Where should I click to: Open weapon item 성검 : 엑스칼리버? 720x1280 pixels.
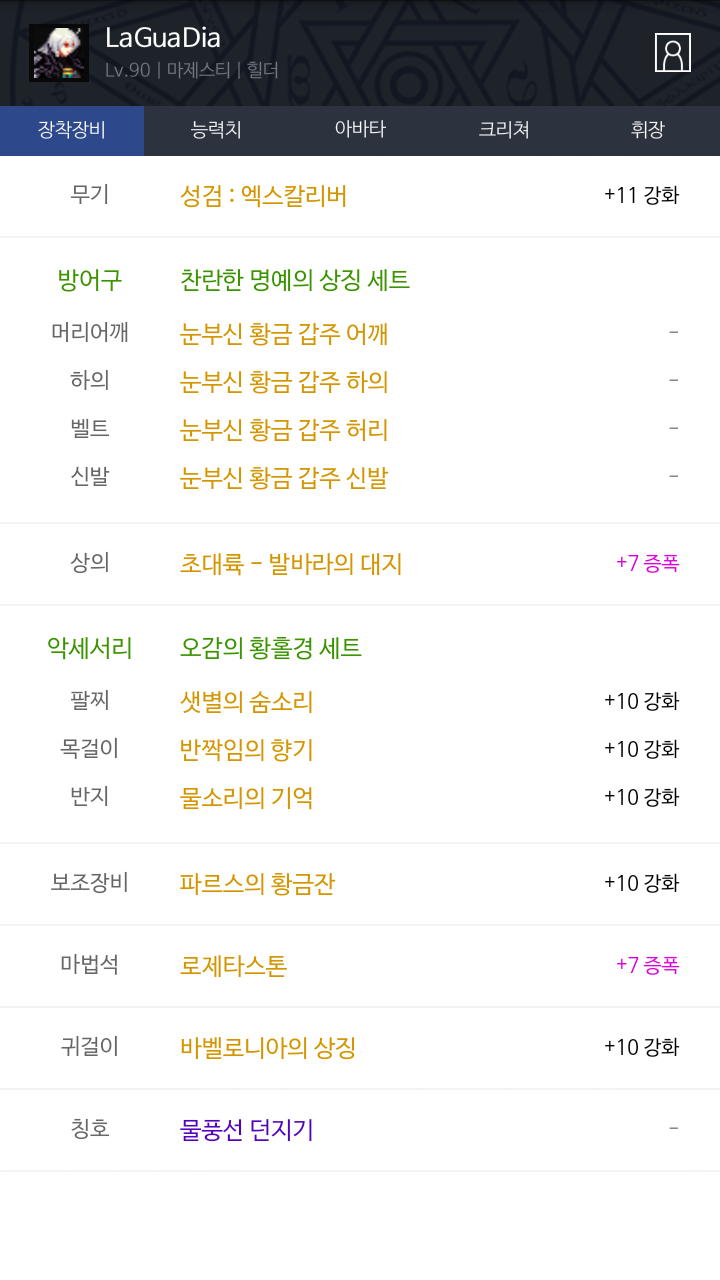point(263,195)
